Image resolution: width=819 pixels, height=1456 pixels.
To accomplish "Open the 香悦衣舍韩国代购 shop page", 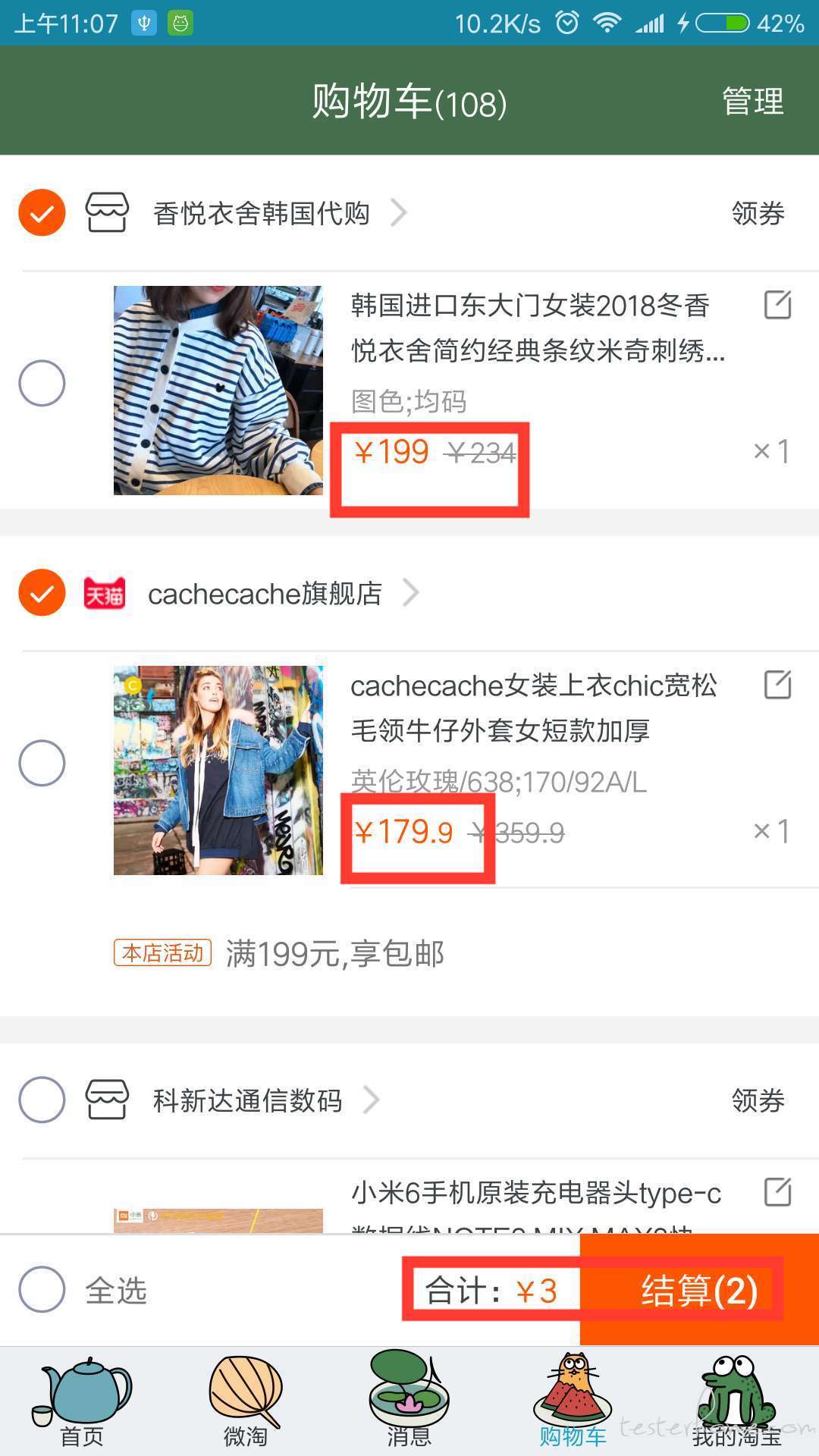I will point(262,214).
